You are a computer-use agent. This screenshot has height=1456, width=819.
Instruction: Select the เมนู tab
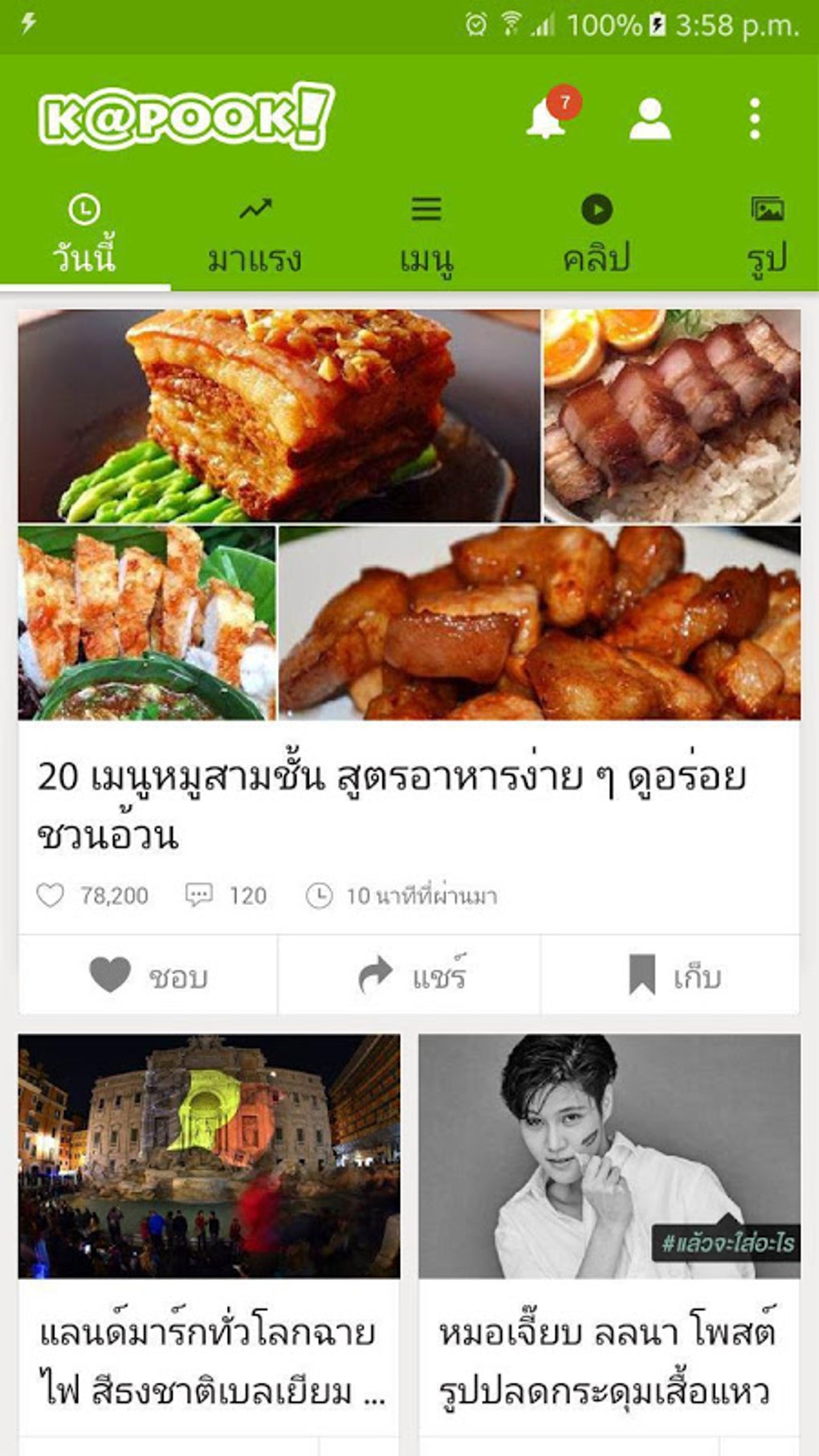click(x=426, y=235)
